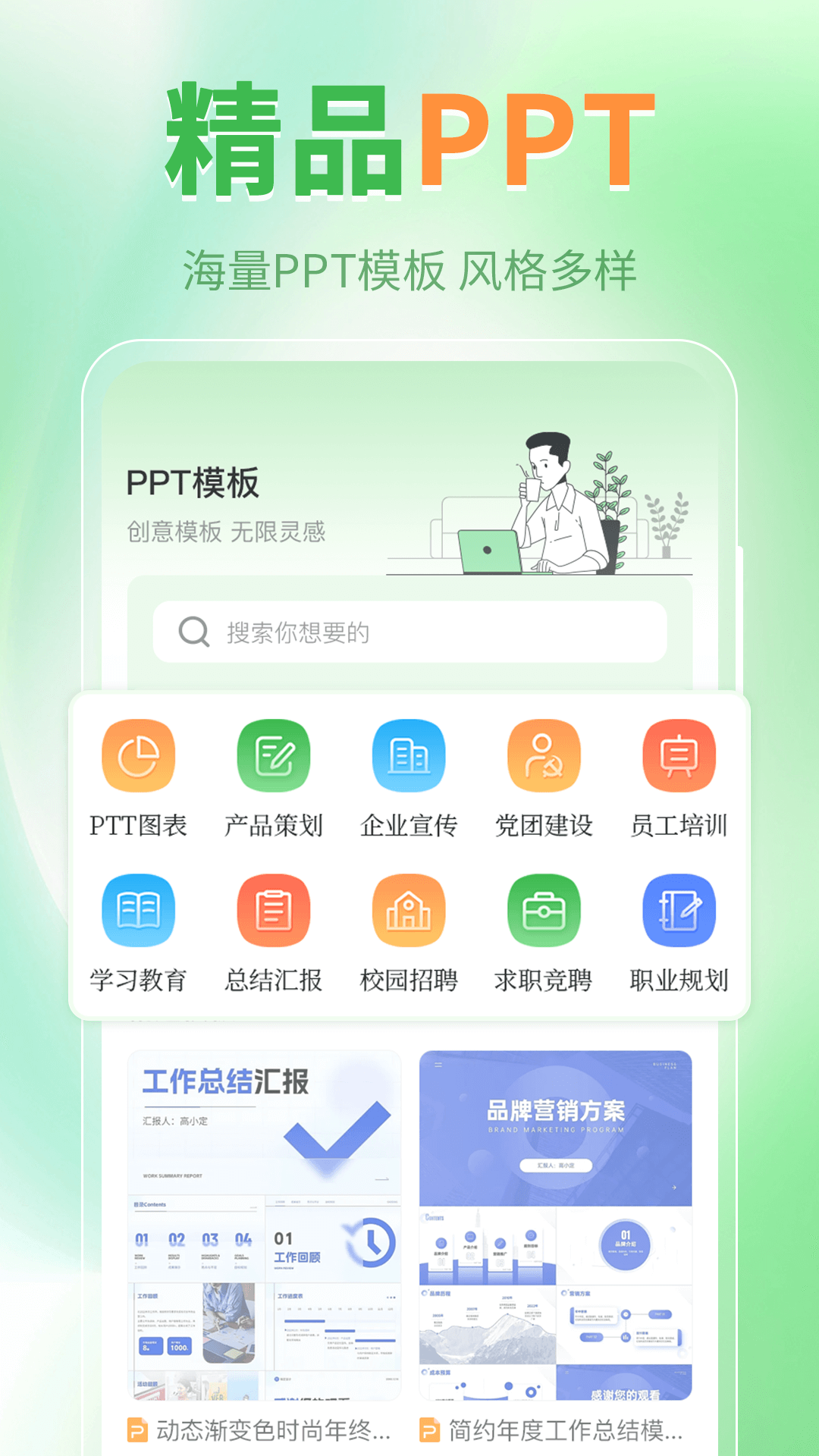Select the 校园招聘 icon
This screenshot has height=1456, width=819.
click(x=408, y=910)
